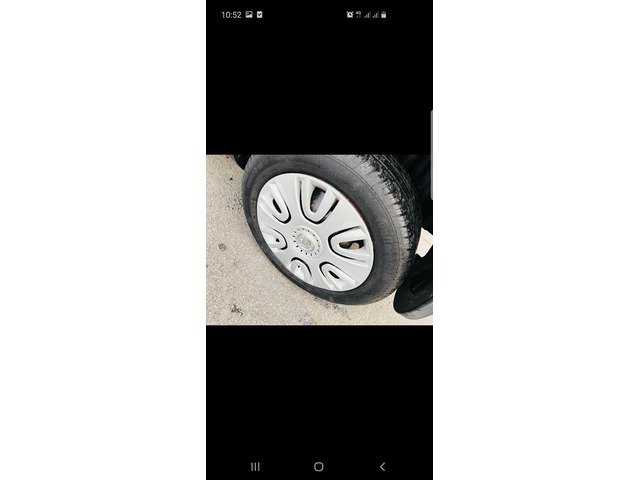640x480 pixels.
Task: Tap the home button in the navigation bar
Action: (x=319, y=466)
